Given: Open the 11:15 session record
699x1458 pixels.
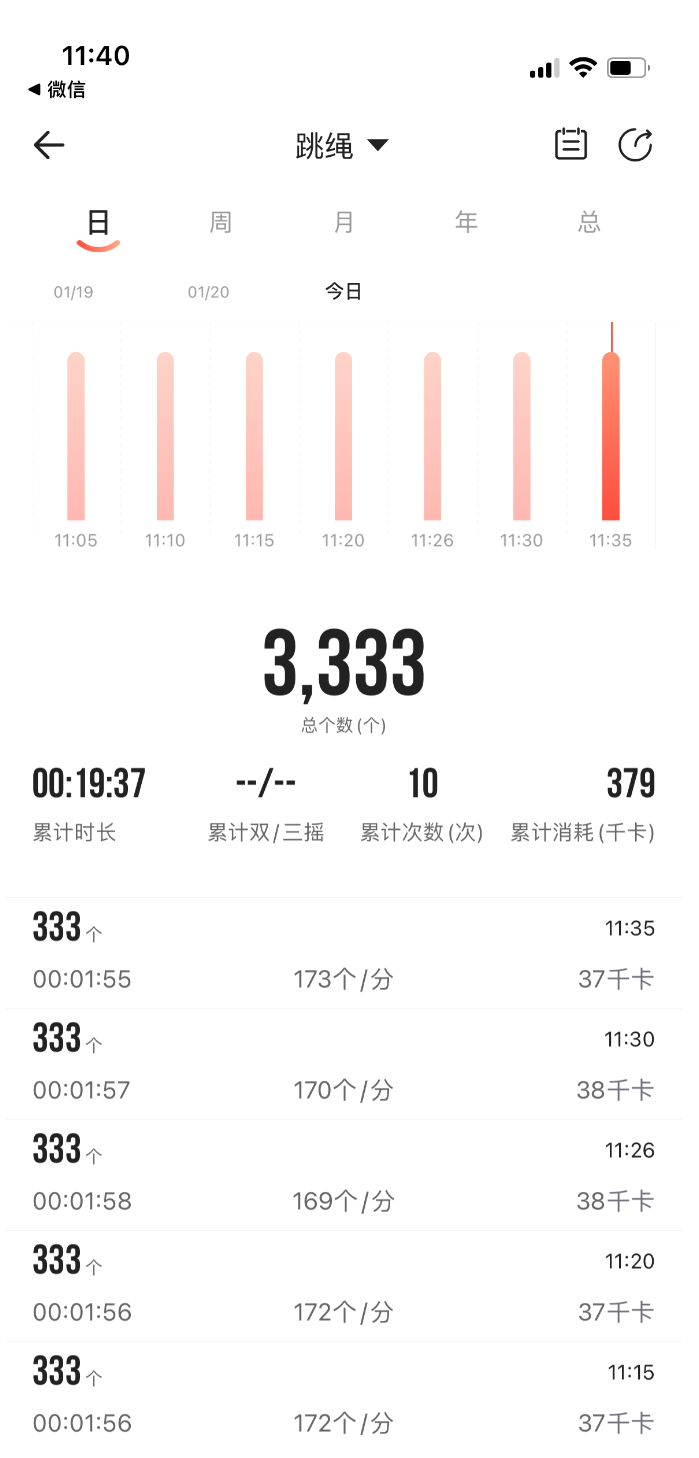Looking at the screenshot, I should click(344, 1397).
